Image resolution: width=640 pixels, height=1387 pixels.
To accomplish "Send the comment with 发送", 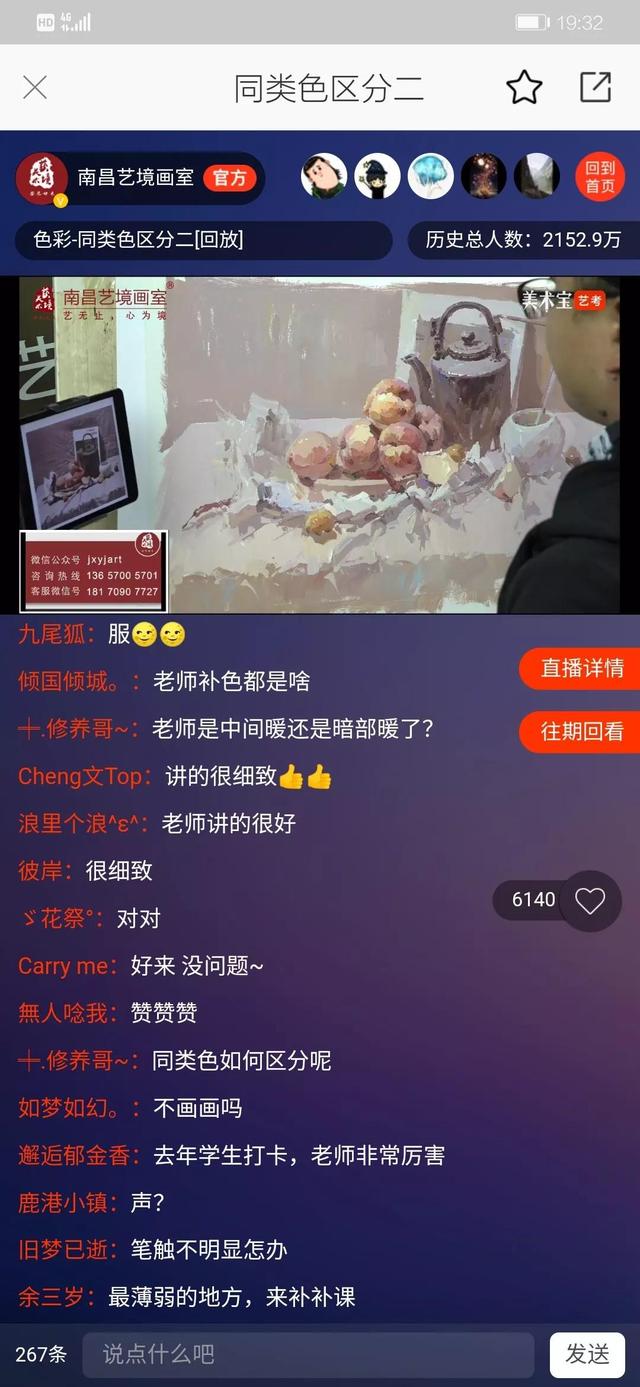I will coord(587,1354).
